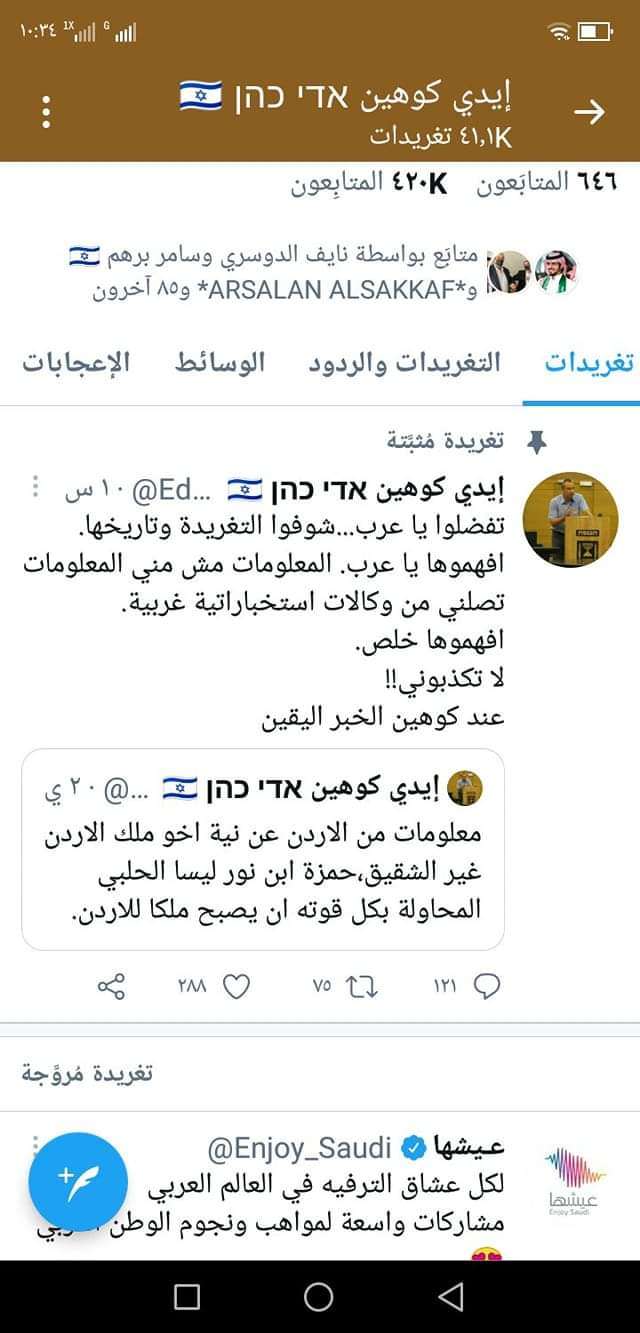Share the pinned tweet
640x1333 pixels.
(x=112, y=987)
